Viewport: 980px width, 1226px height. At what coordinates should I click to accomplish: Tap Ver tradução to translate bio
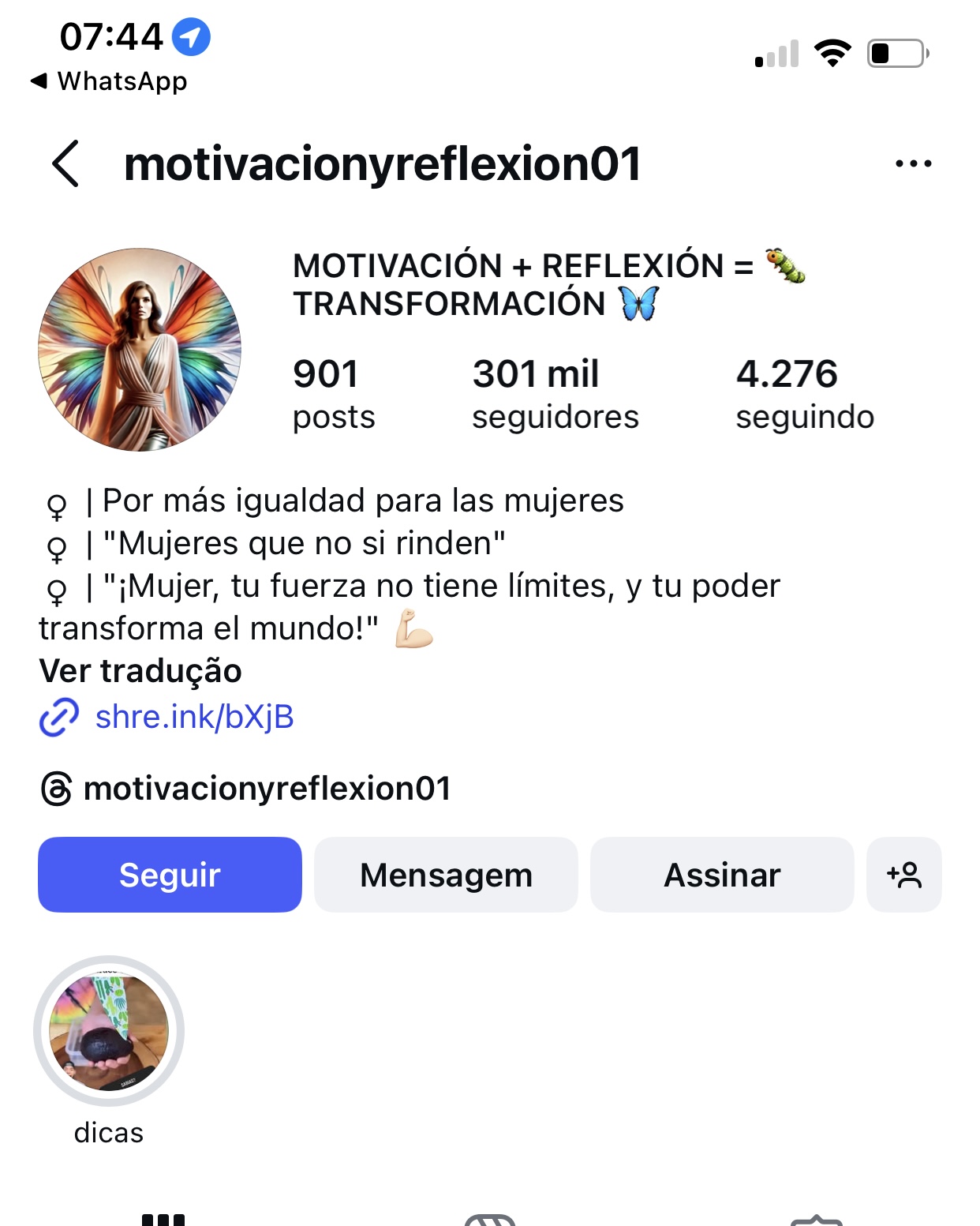pos(140,671)
